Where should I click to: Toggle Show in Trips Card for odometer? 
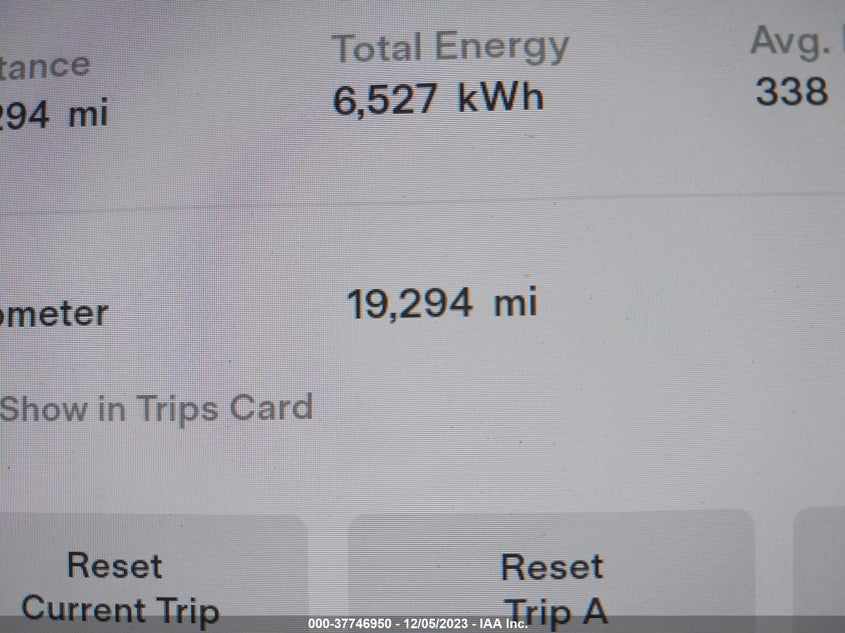tap(156, 408)
